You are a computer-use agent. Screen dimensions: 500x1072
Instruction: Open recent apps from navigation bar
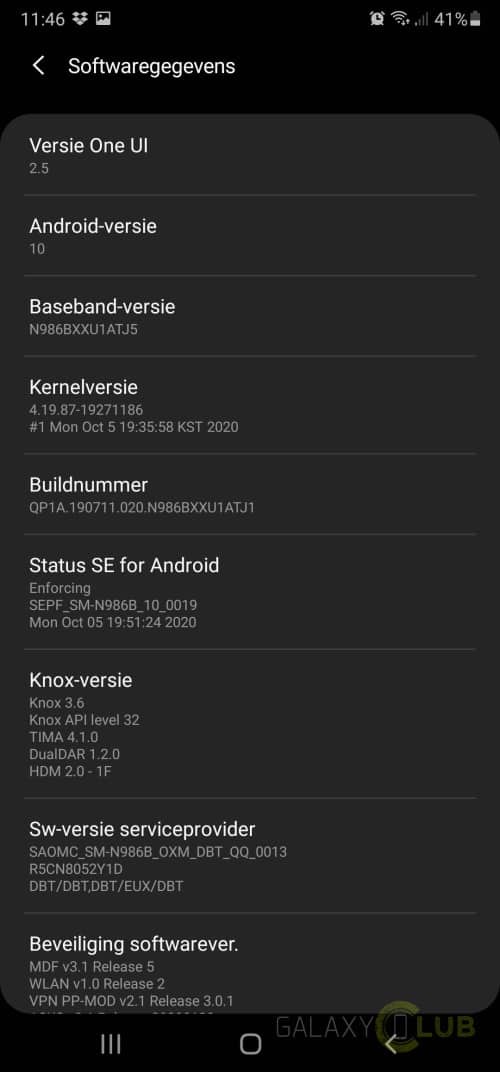(x=111, y=1043)
